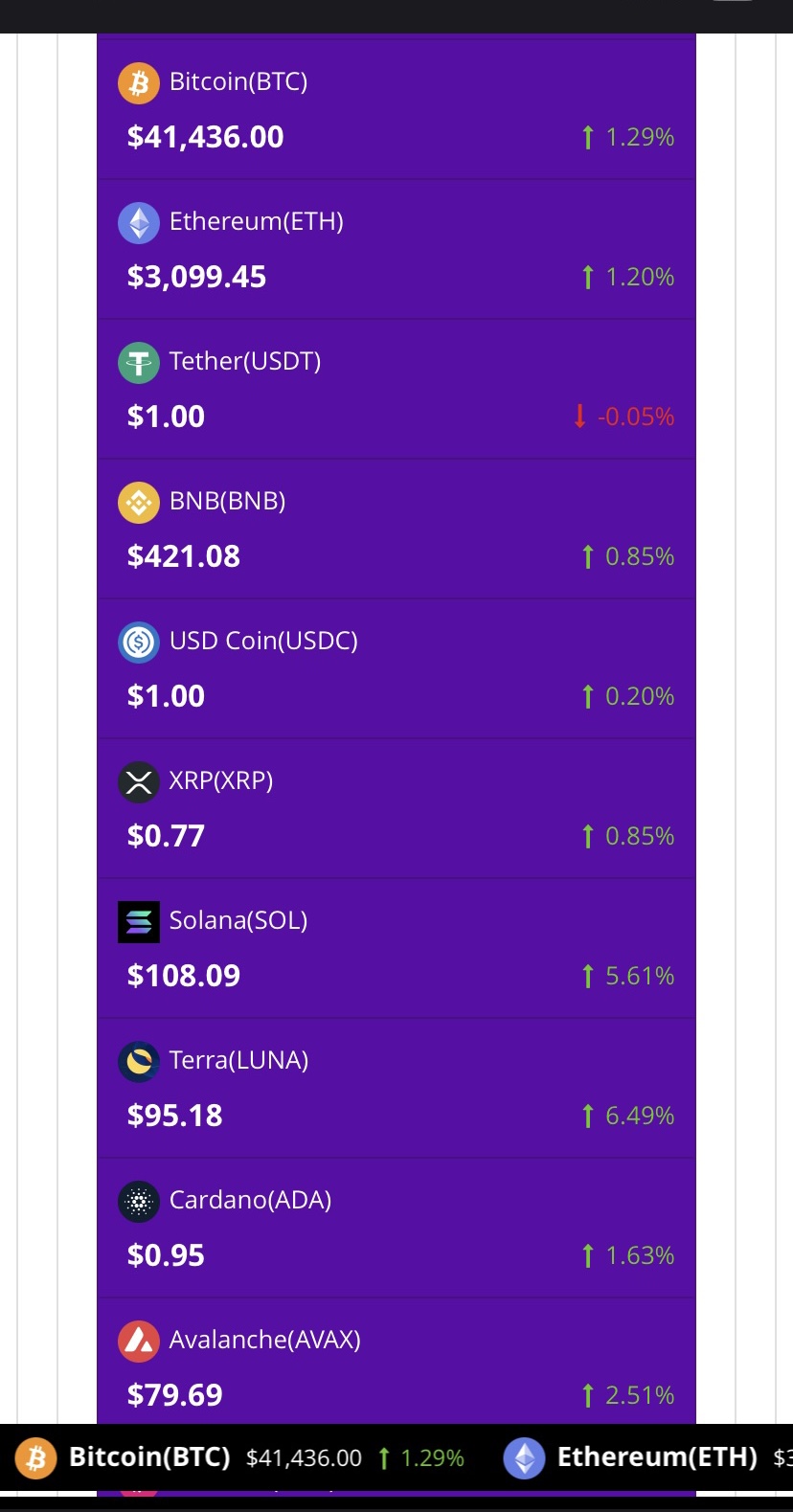Viewport: 793px width, 1512px height.
Task: View Solana(SOL) coin details
Action: [396, 948]
